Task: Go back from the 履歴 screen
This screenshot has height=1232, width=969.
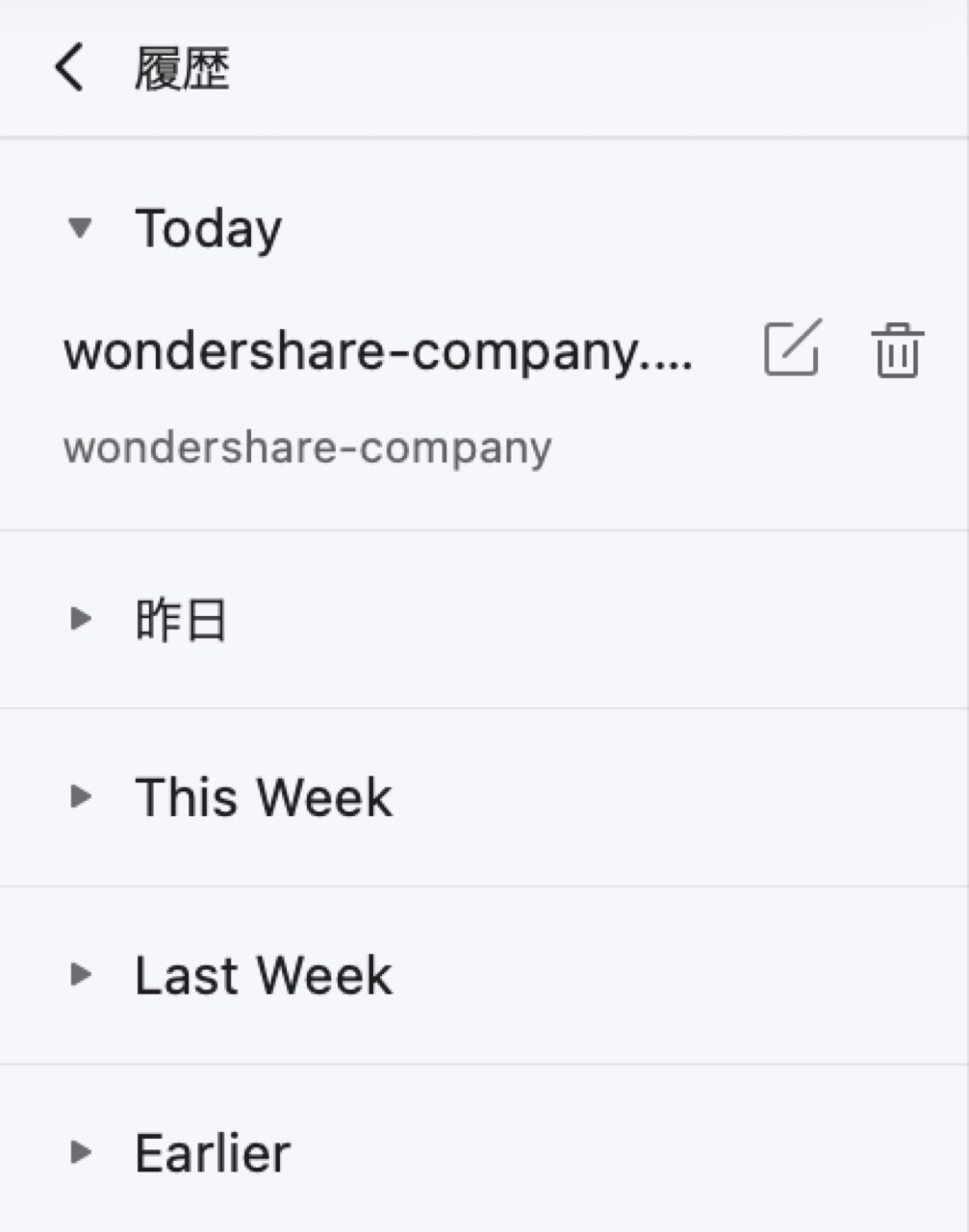Action: 69,68
